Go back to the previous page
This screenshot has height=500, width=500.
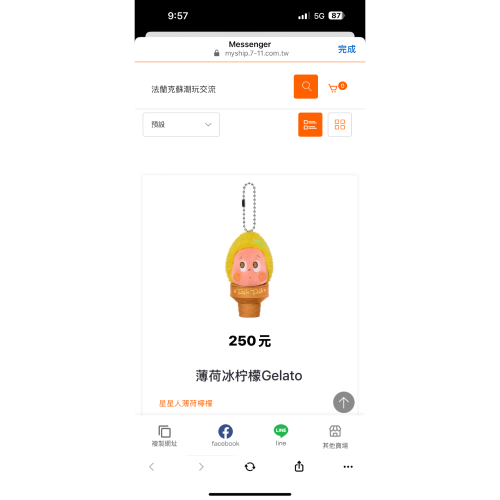tap(152, 467)
